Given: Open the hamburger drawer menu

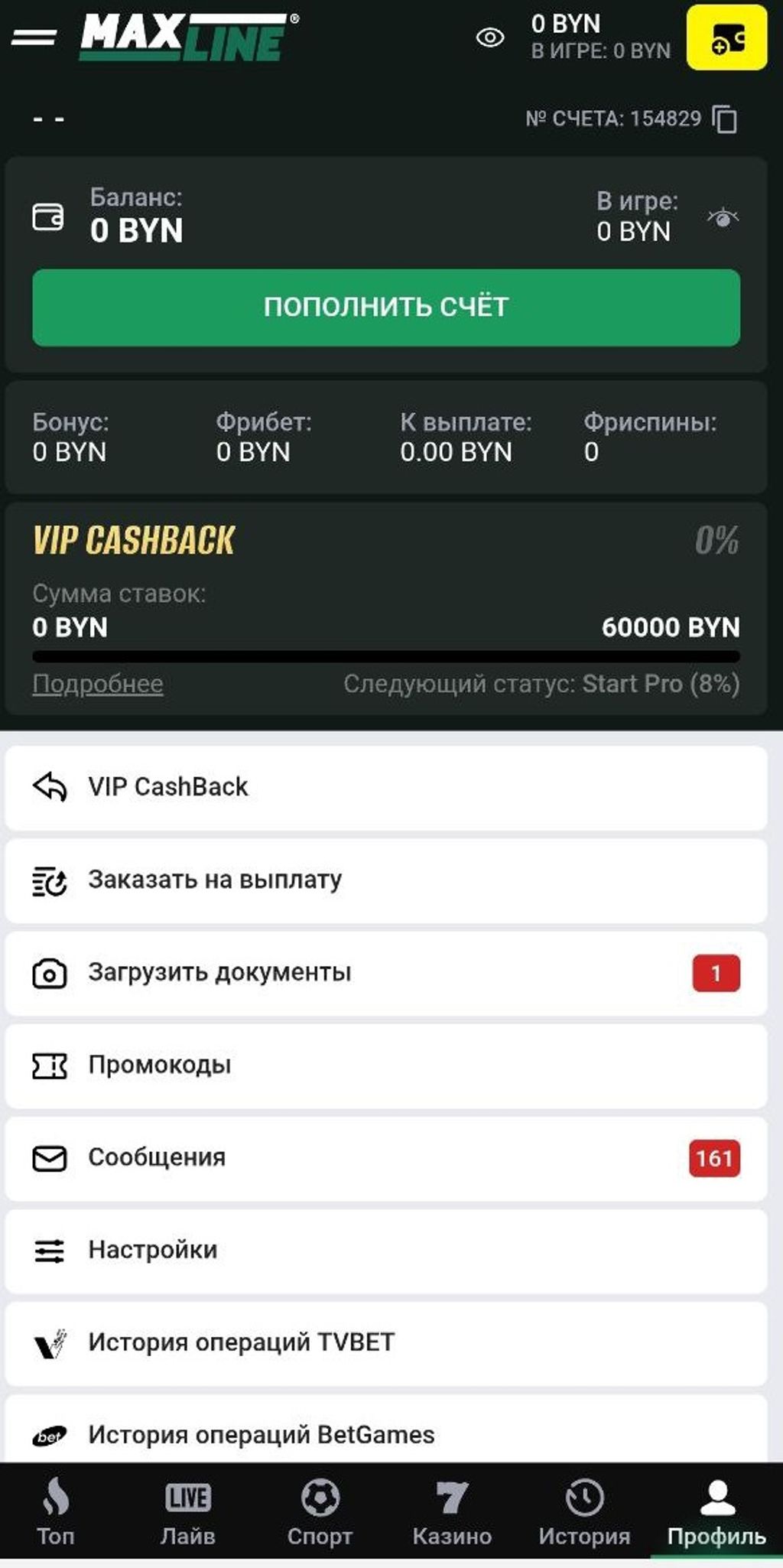Looking at the screenshot, I should pyautogui.click(x=34, y=37).
